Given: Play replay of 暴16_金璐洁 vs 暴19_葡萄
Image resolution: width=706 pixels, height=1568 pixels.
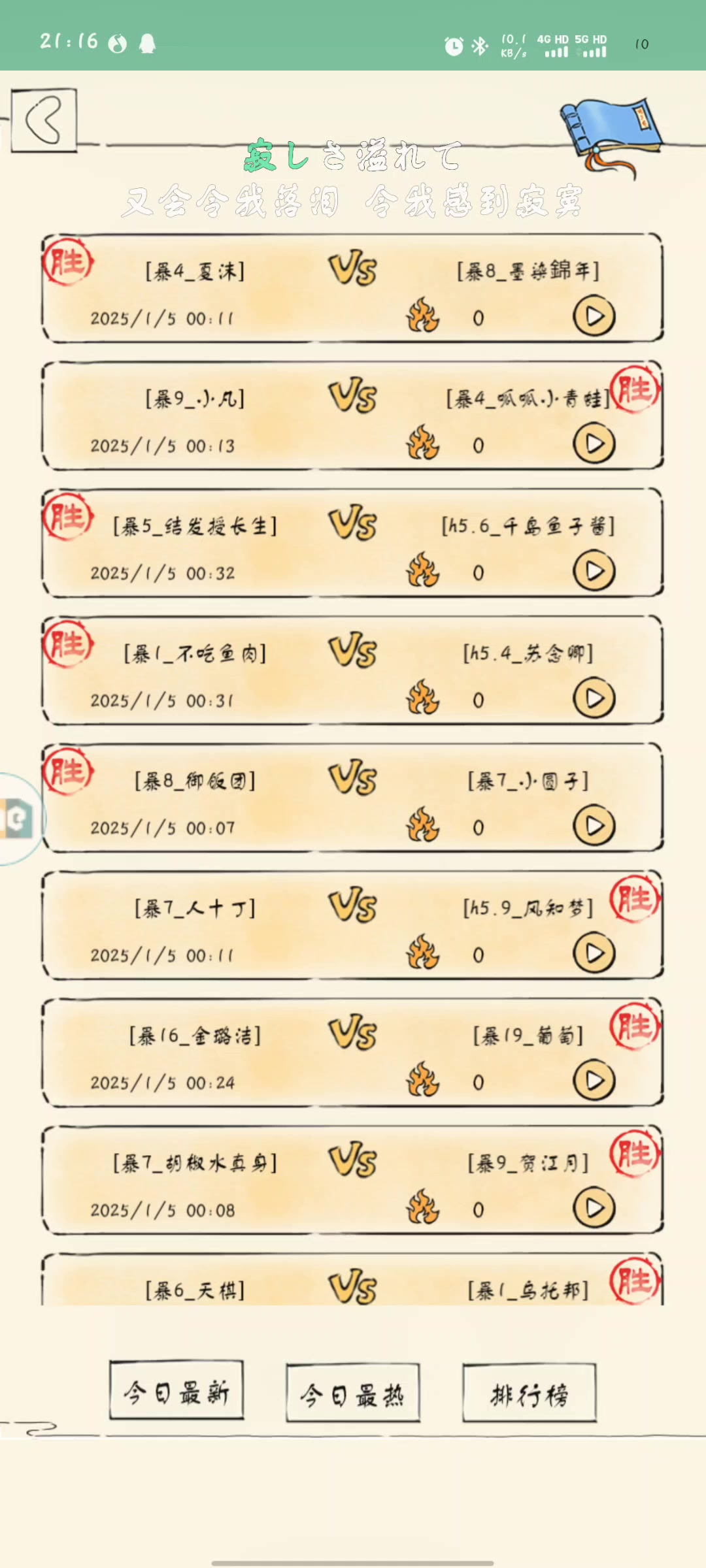Looking at the screenshot, I should tap(594, 1081).
